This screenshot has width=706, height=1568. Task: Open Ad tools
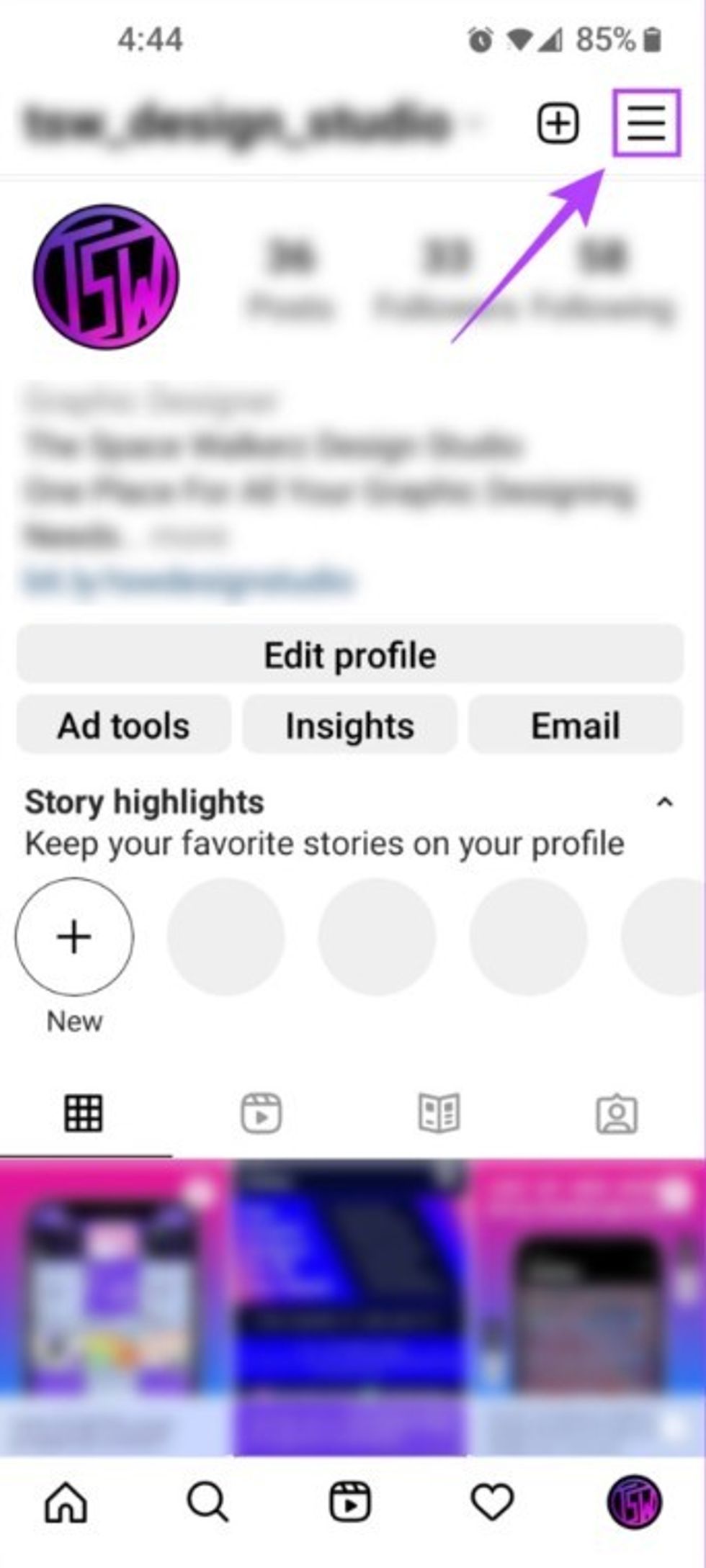(124, 725)
